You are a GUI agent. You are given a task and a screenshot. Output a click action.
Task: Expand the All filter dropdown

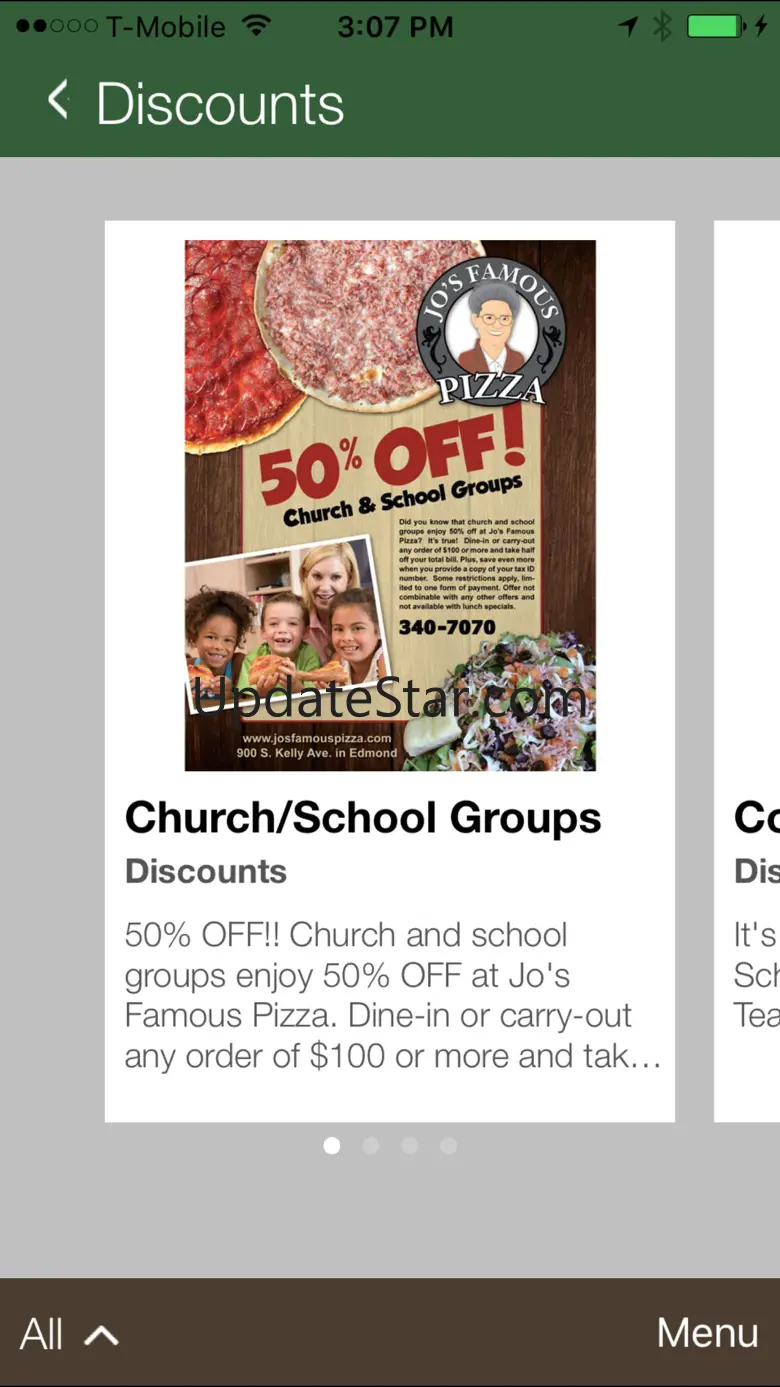[x=68, y=1333]
